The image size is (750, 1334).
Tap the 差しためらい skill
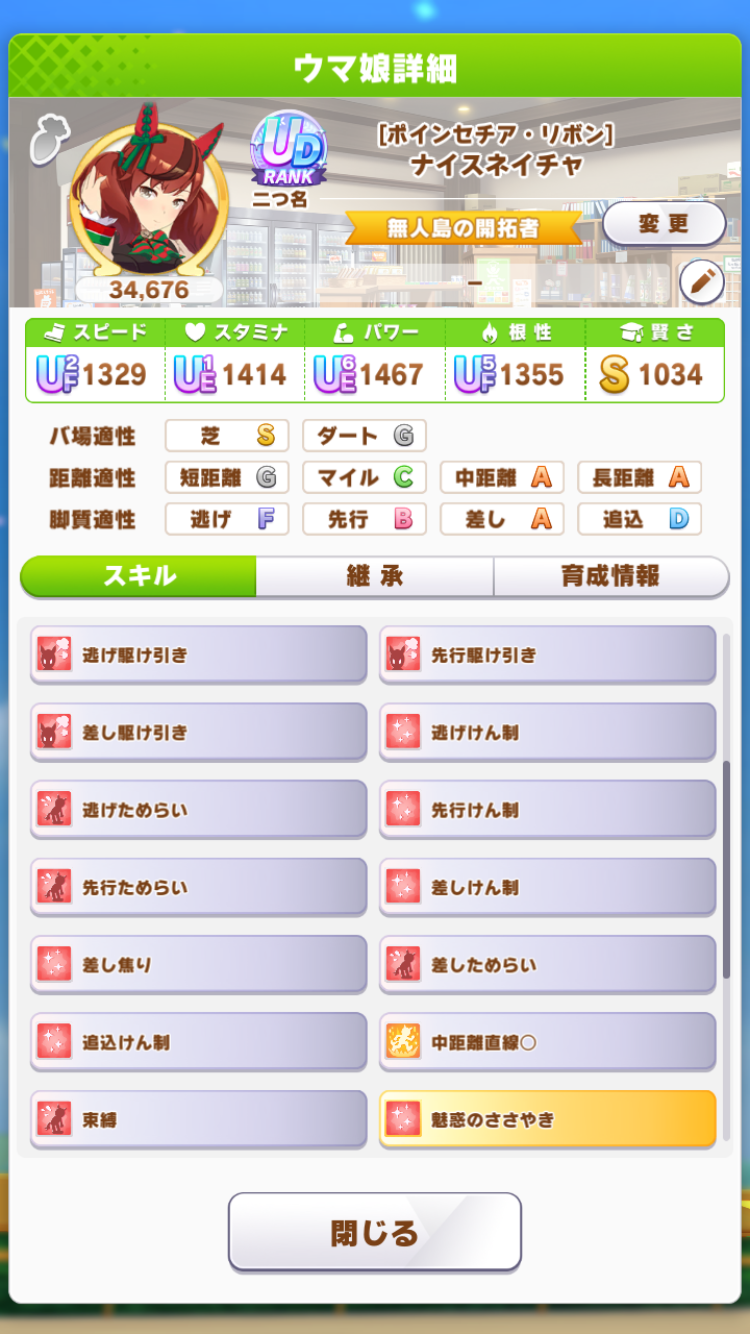pos(547,965)
